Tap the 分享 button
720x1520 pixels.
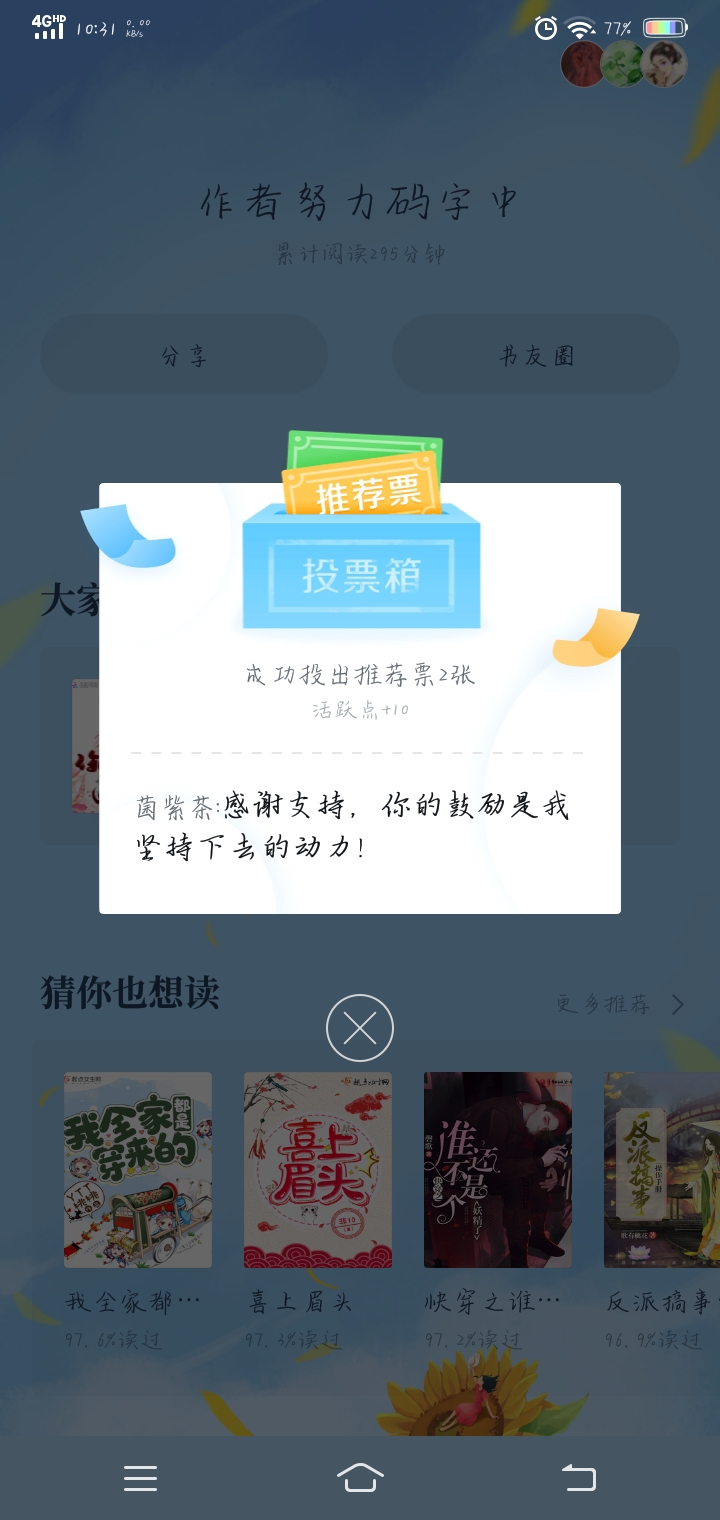click(x=184, y=356)
